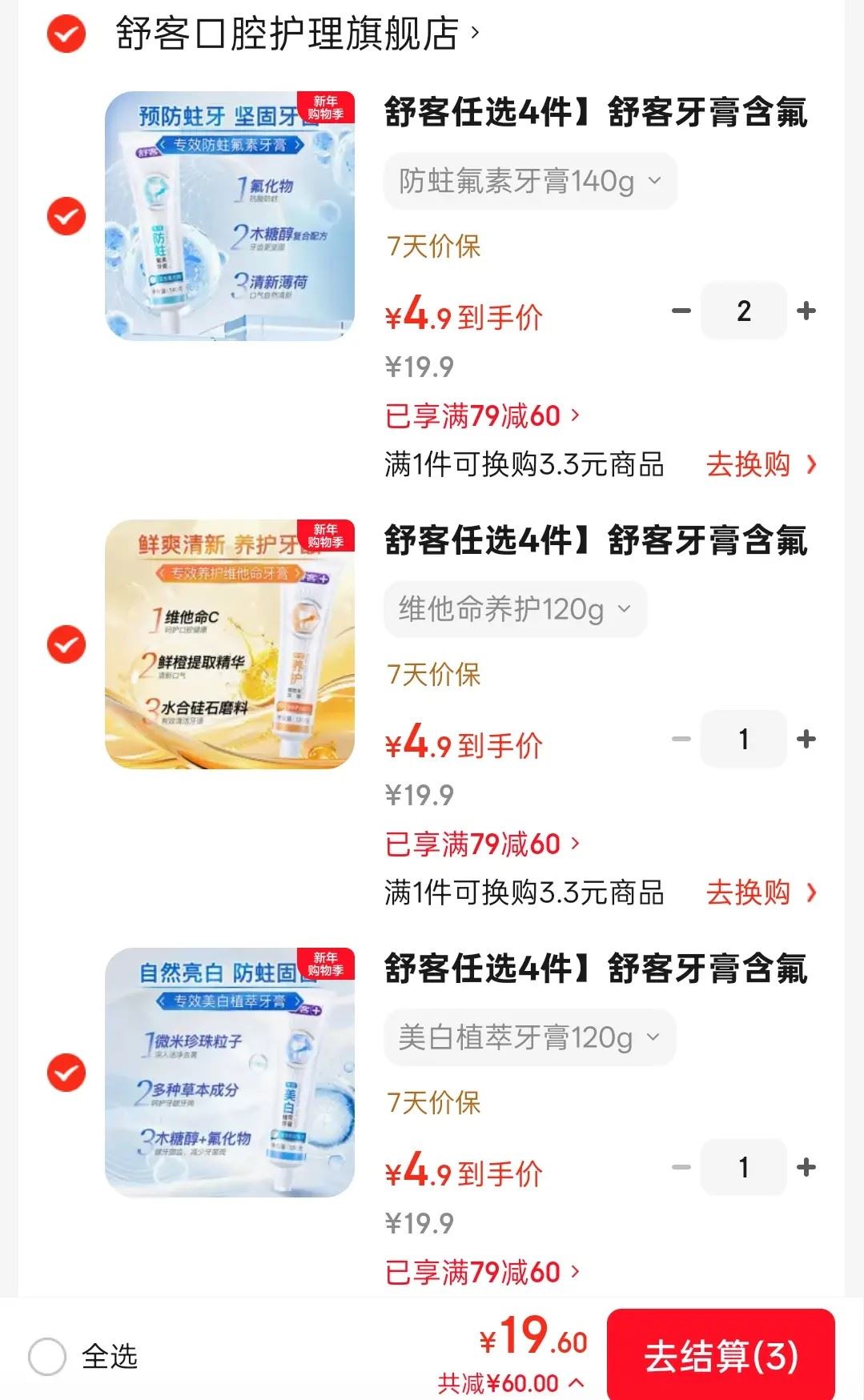Proceed to checkout with 去结算(3)
Image resolution: width=864 pixels, height=1400 pixels.
[x=721, y=1356]
